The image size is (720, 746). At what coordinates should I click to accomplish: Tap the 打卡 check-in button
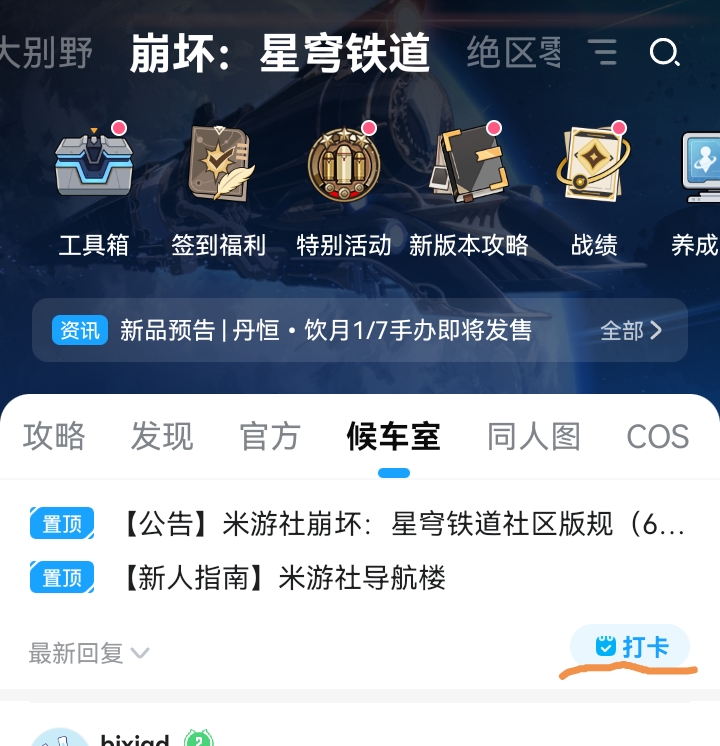pos(631,647)
